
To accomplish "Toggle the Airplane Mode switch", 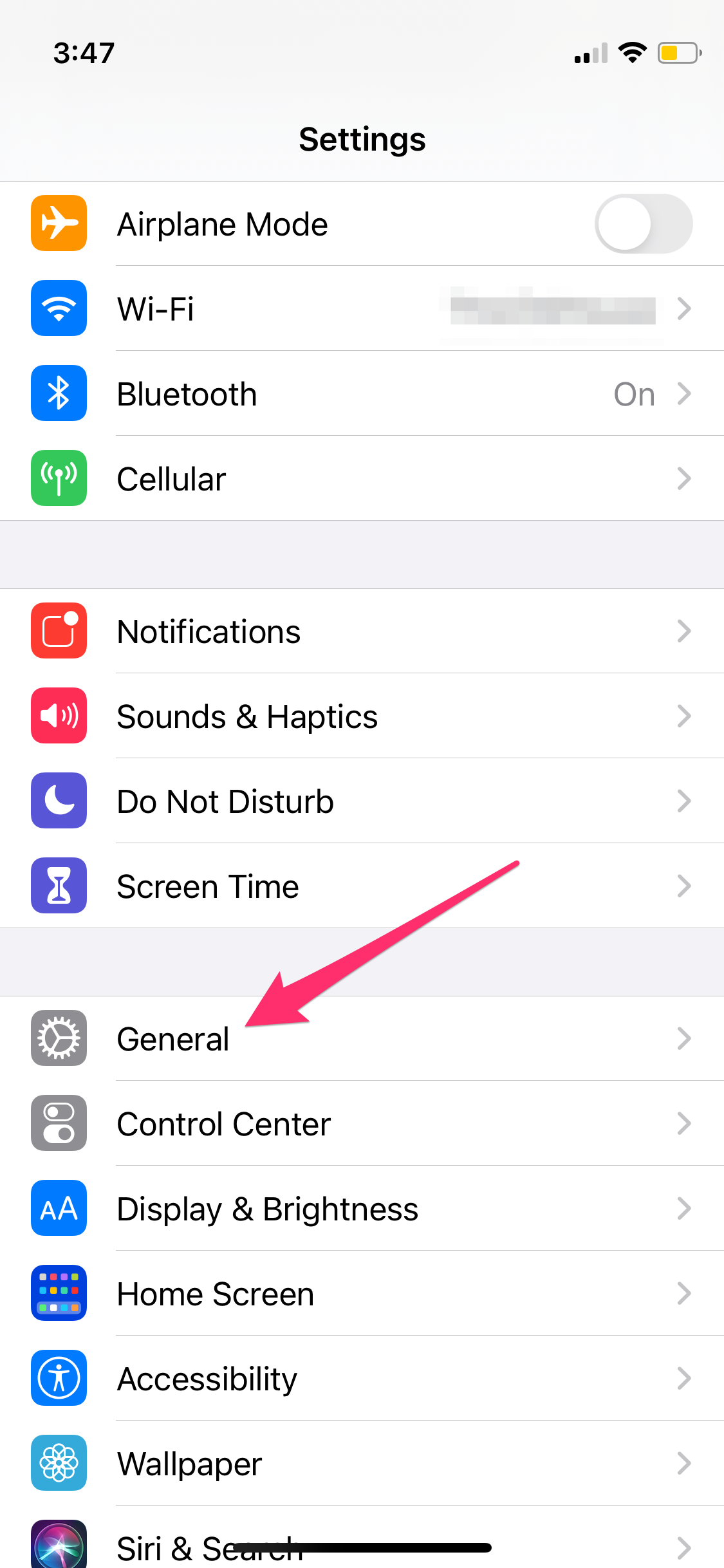I will tap(643, 224).
